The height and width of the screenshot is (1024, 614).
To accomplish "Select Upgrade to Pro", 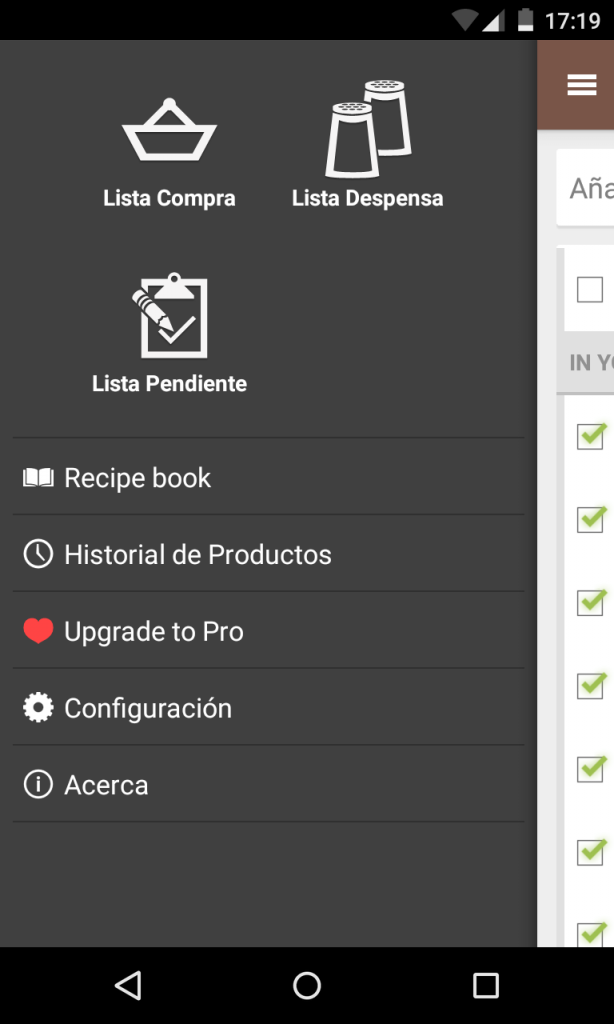I will [268, 632].
